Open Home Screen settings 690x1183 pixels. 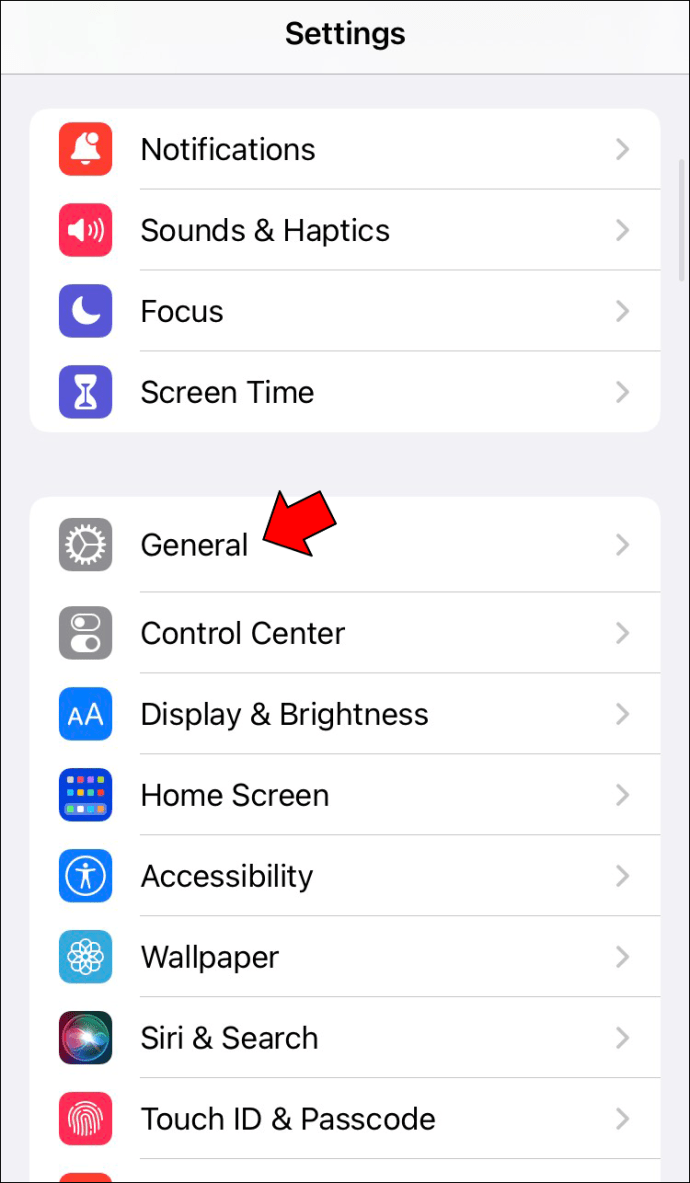(345, 794)
